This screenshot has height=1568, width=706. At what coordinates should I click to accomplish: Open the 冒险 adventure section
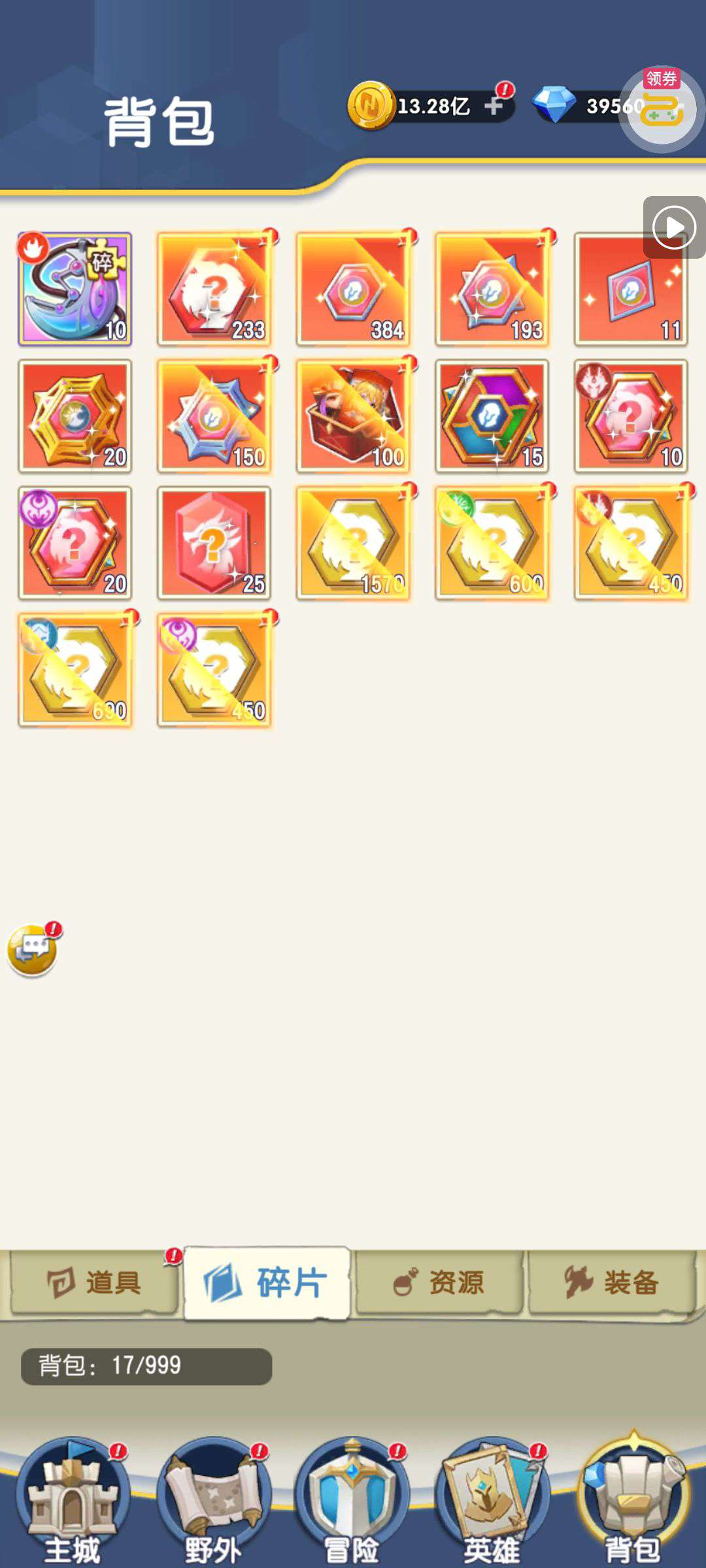pyautogui.click(x=352, y=1501)
